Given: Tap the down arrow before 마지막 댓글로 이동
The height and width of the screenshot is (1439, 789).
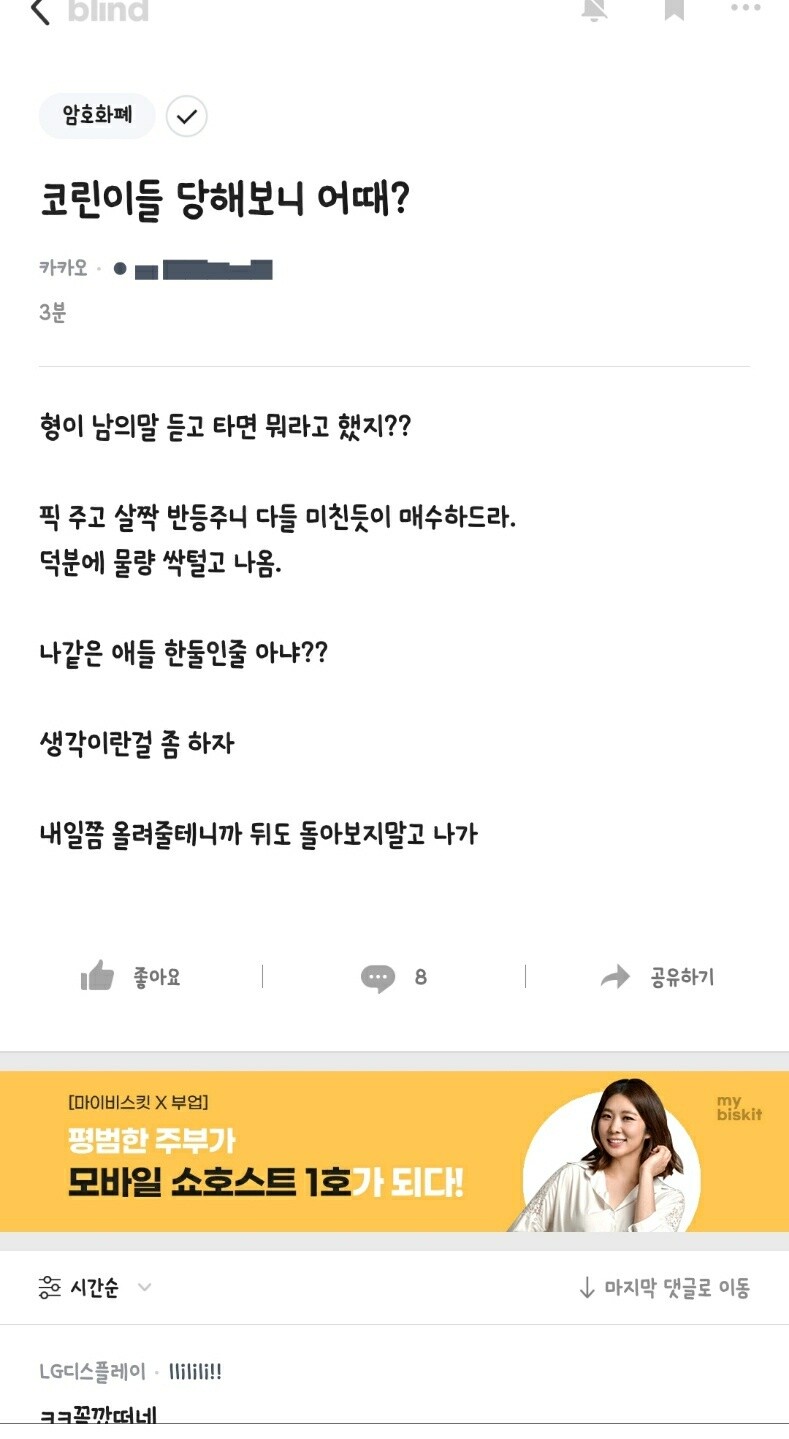Looking at the screenshot, I should tap(585, 1289).
